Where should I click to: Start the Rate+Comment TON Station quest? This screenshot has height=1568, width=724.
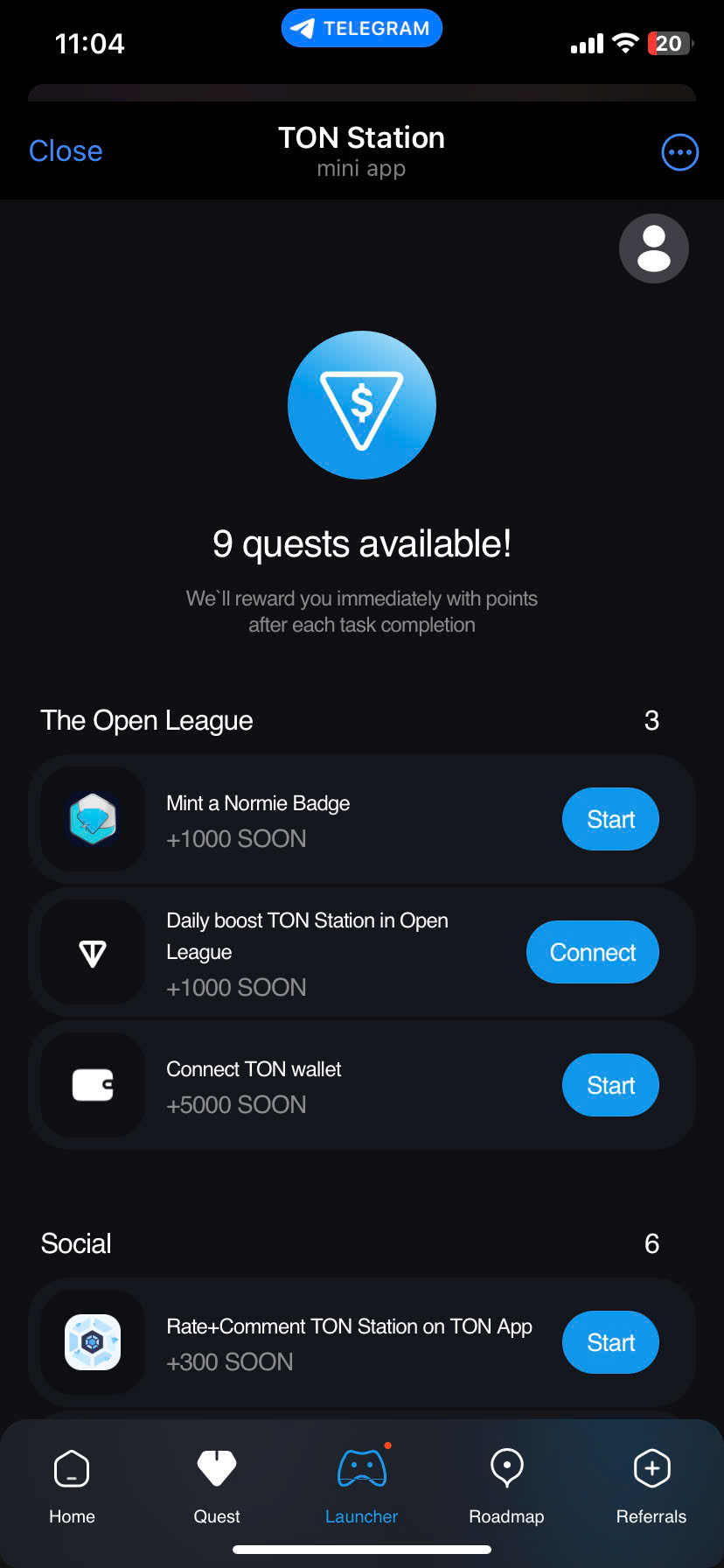click(610, 1342)
